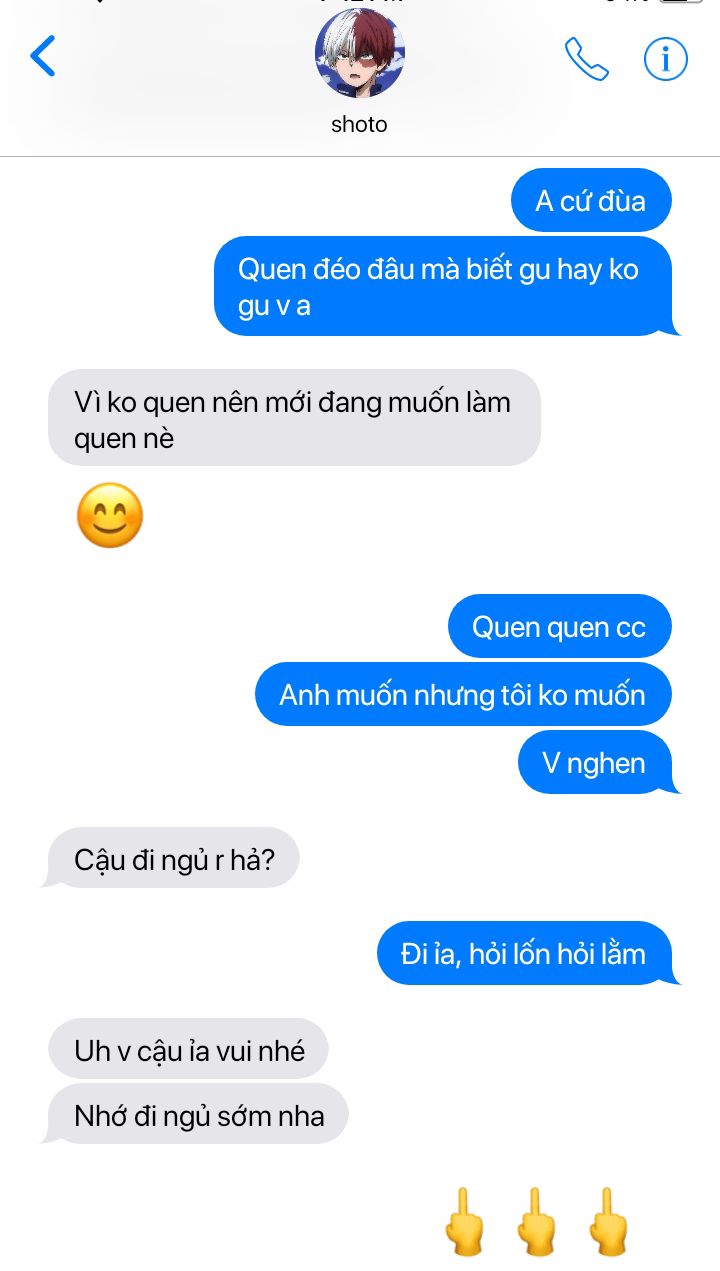Open shoto's profile picture

click(x=360, y=54)
